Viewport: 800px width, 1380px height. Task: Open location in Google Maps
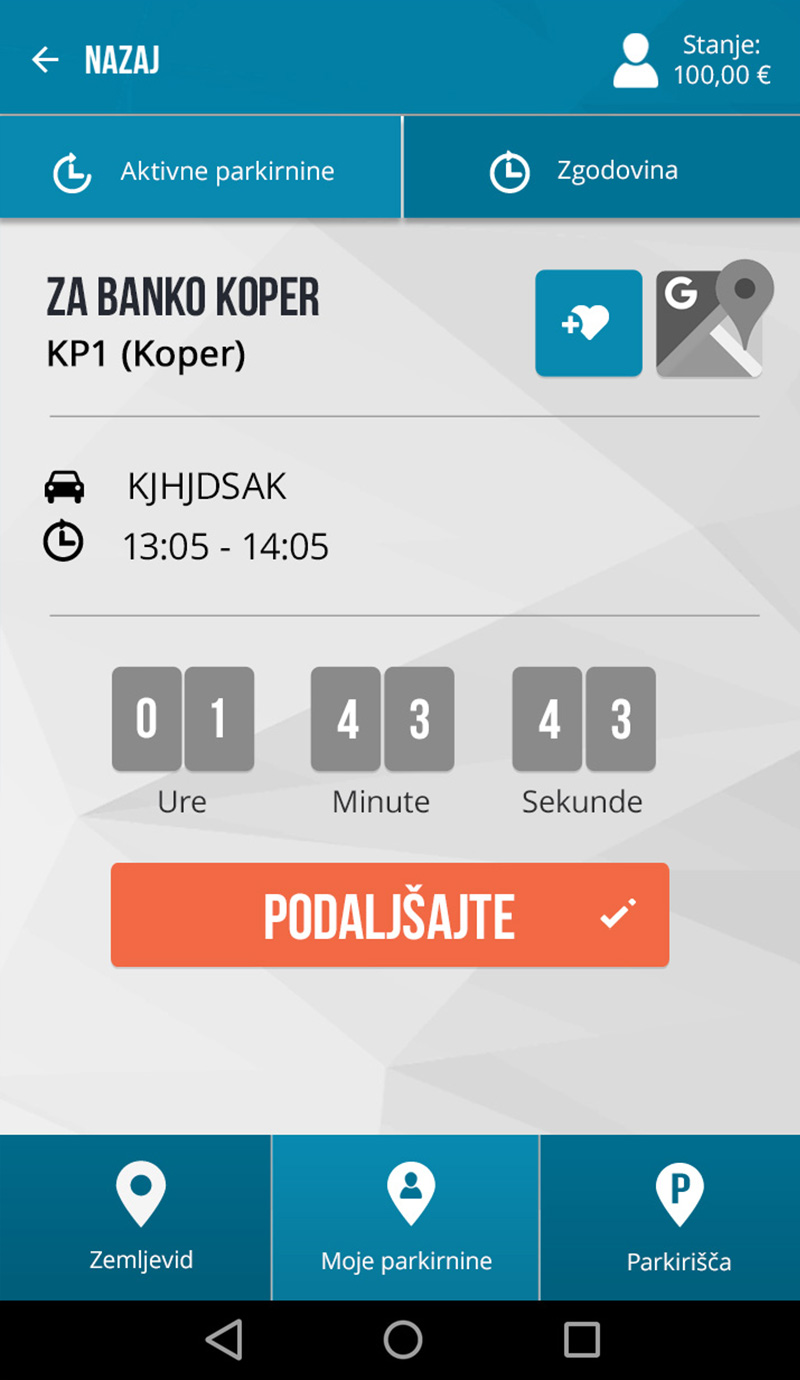coord(714,321)
